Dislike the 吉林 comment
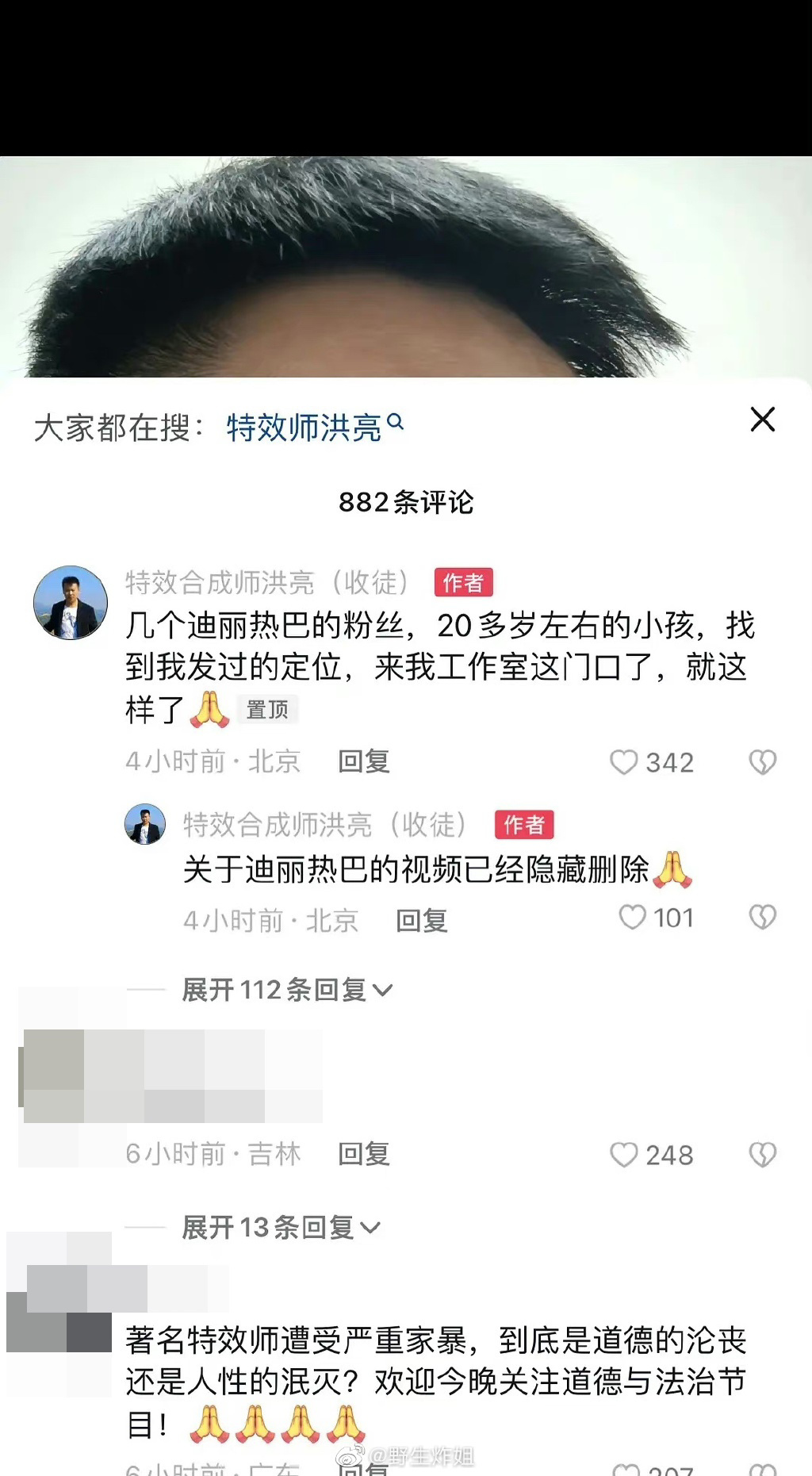The width and height of the screenshot is (812, 1476). [762, 1154]
